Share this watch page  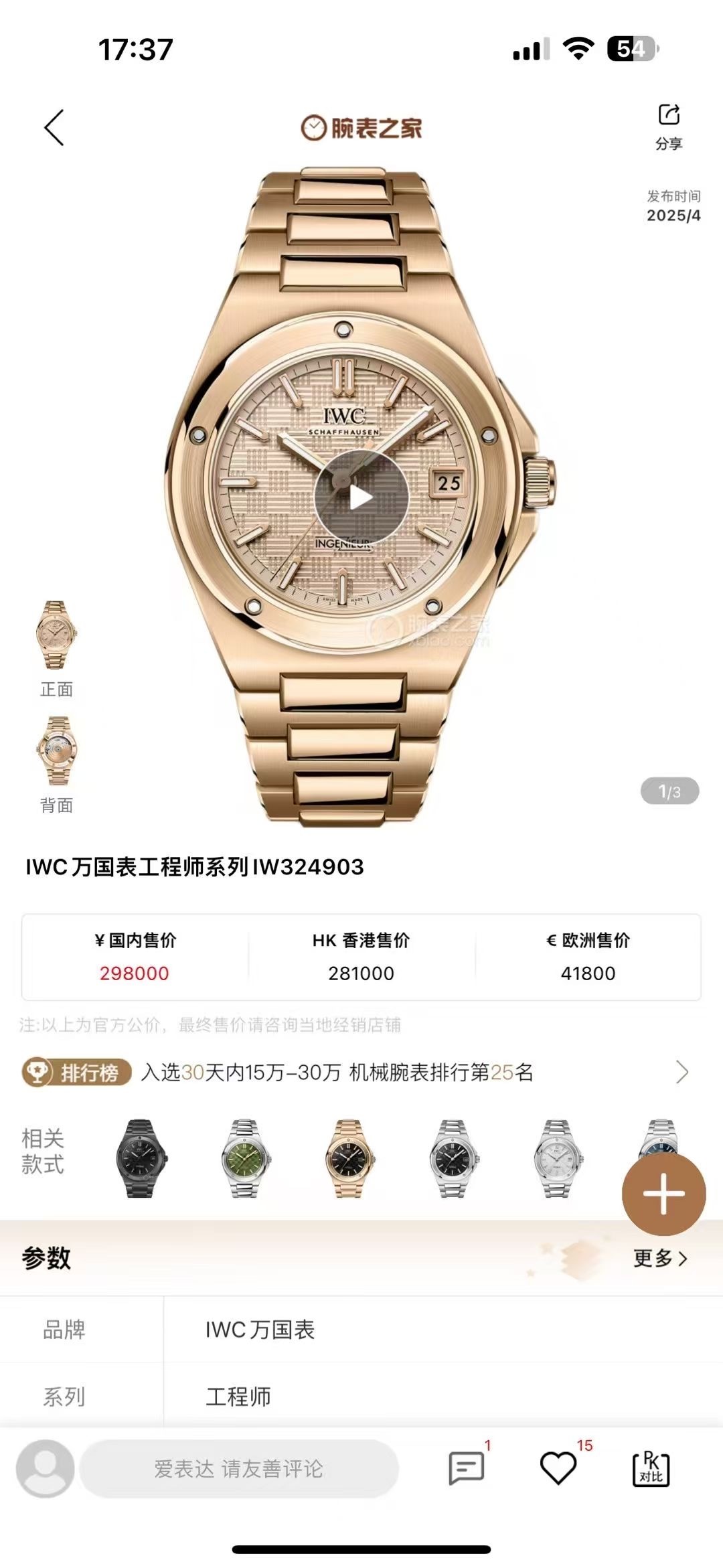point(669,126)
